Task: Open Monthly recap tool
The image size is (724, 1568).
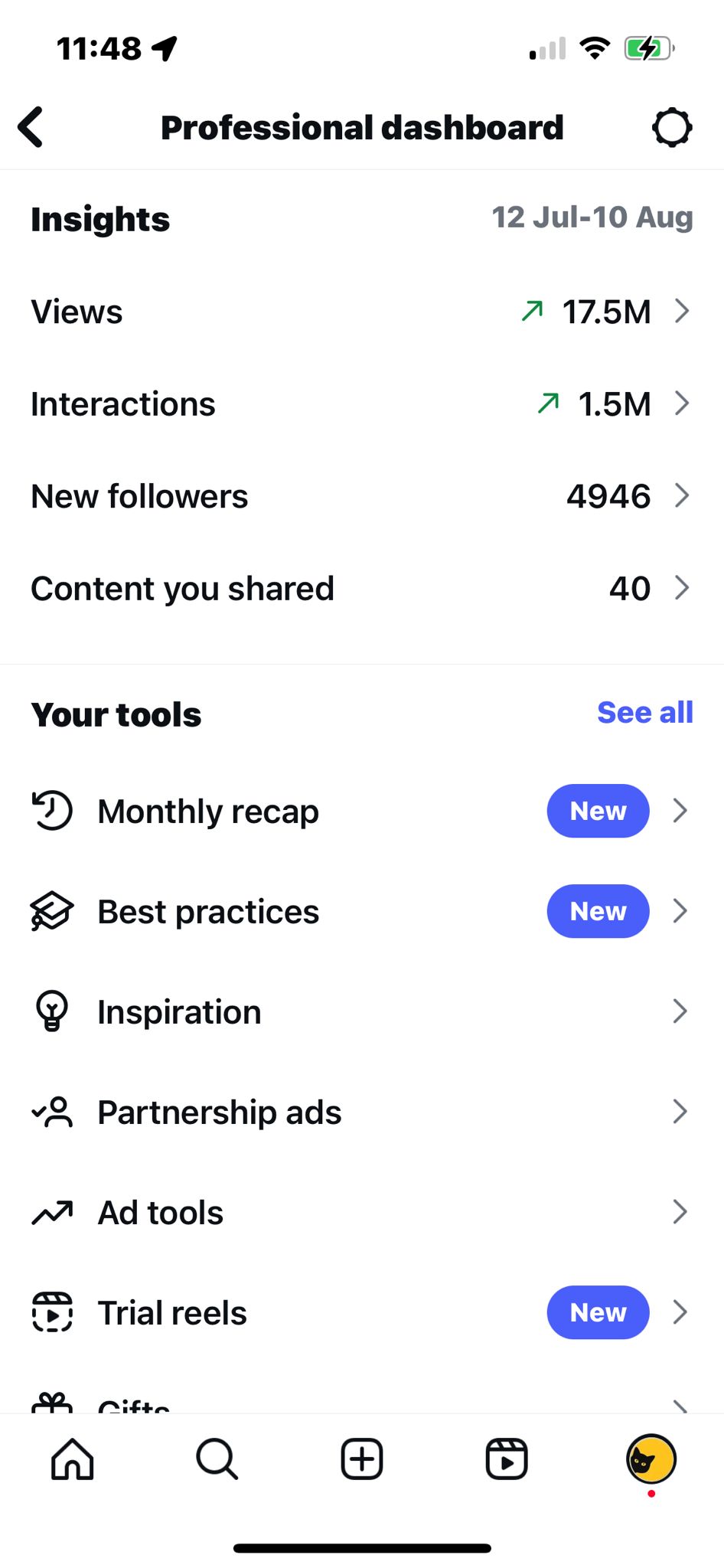Action: pos(362,811)
